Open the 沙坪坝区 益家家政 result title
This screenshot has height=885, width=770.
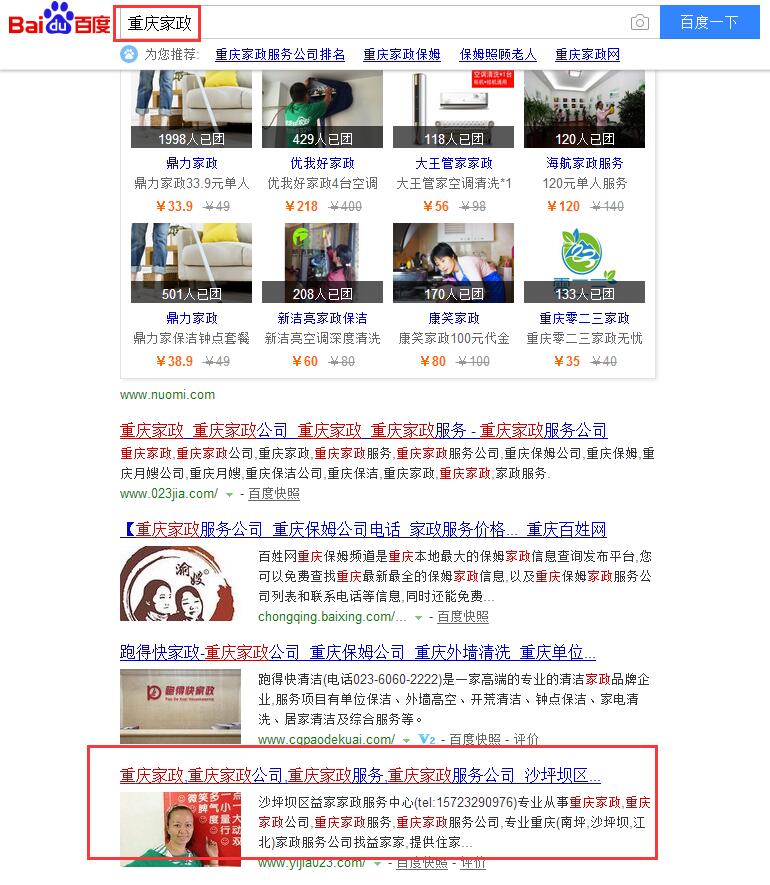pyautogui.click(x=360, y=775)
